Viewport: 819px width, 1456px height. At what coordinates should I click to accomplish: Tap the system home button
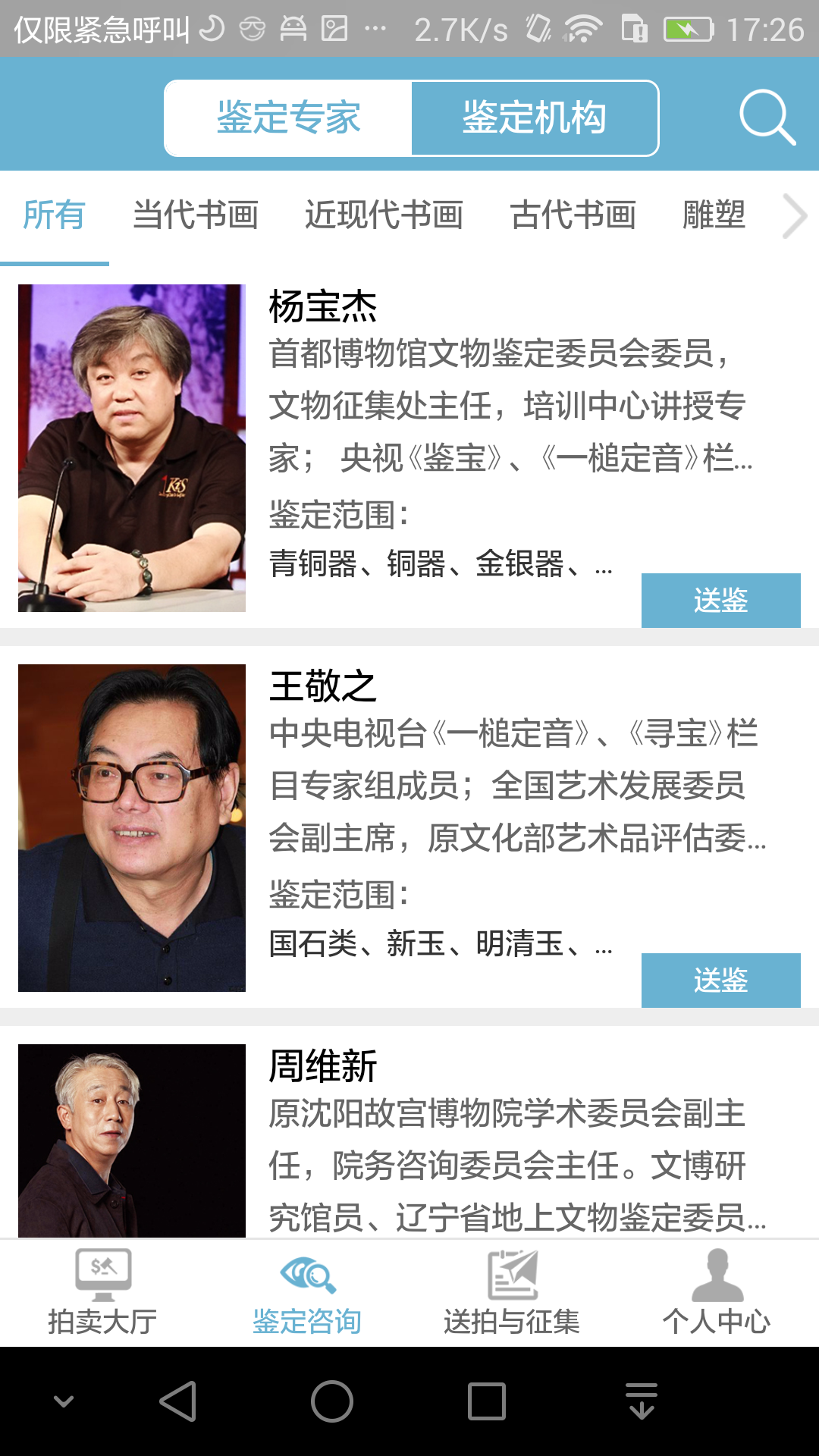tap(332, 1401)
